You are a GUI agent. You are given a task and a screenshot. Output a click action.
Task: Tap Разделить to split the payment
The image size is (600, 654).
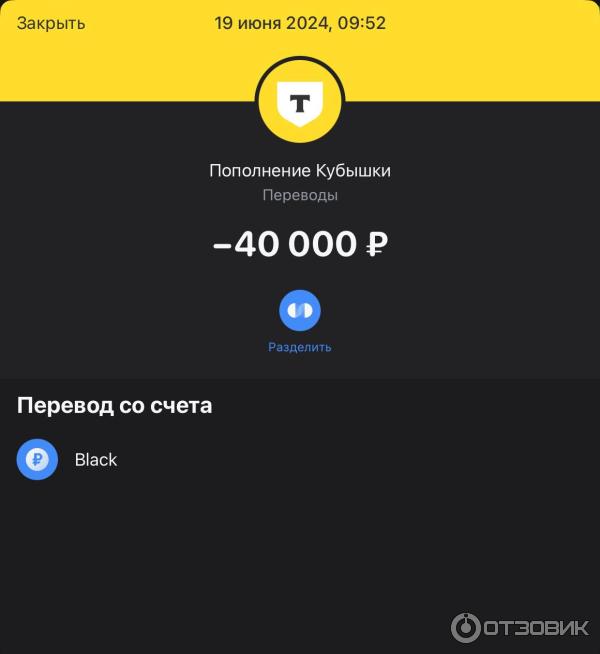point(299,311)
